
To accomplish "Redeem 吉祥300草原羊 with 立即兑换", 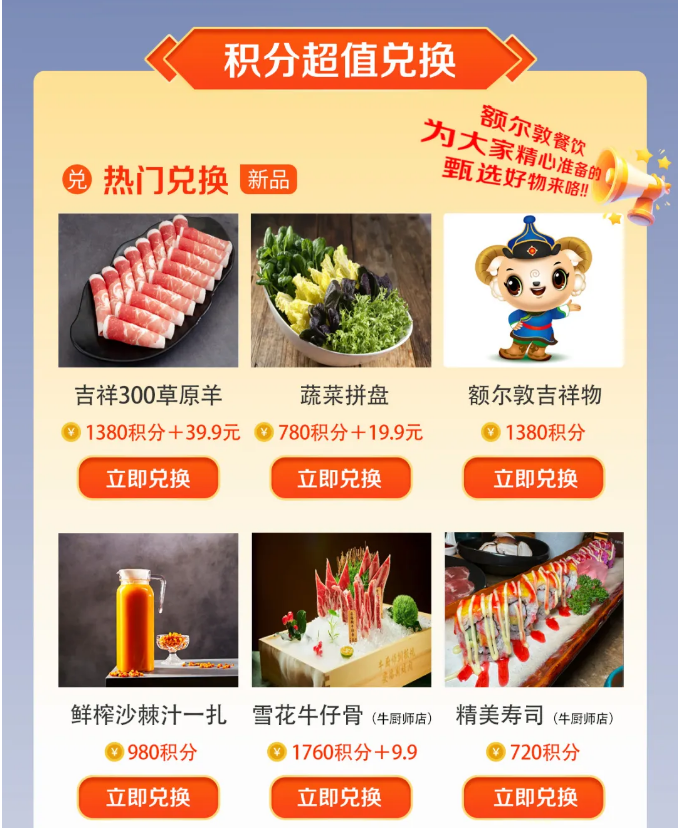I will coord(148,478).
